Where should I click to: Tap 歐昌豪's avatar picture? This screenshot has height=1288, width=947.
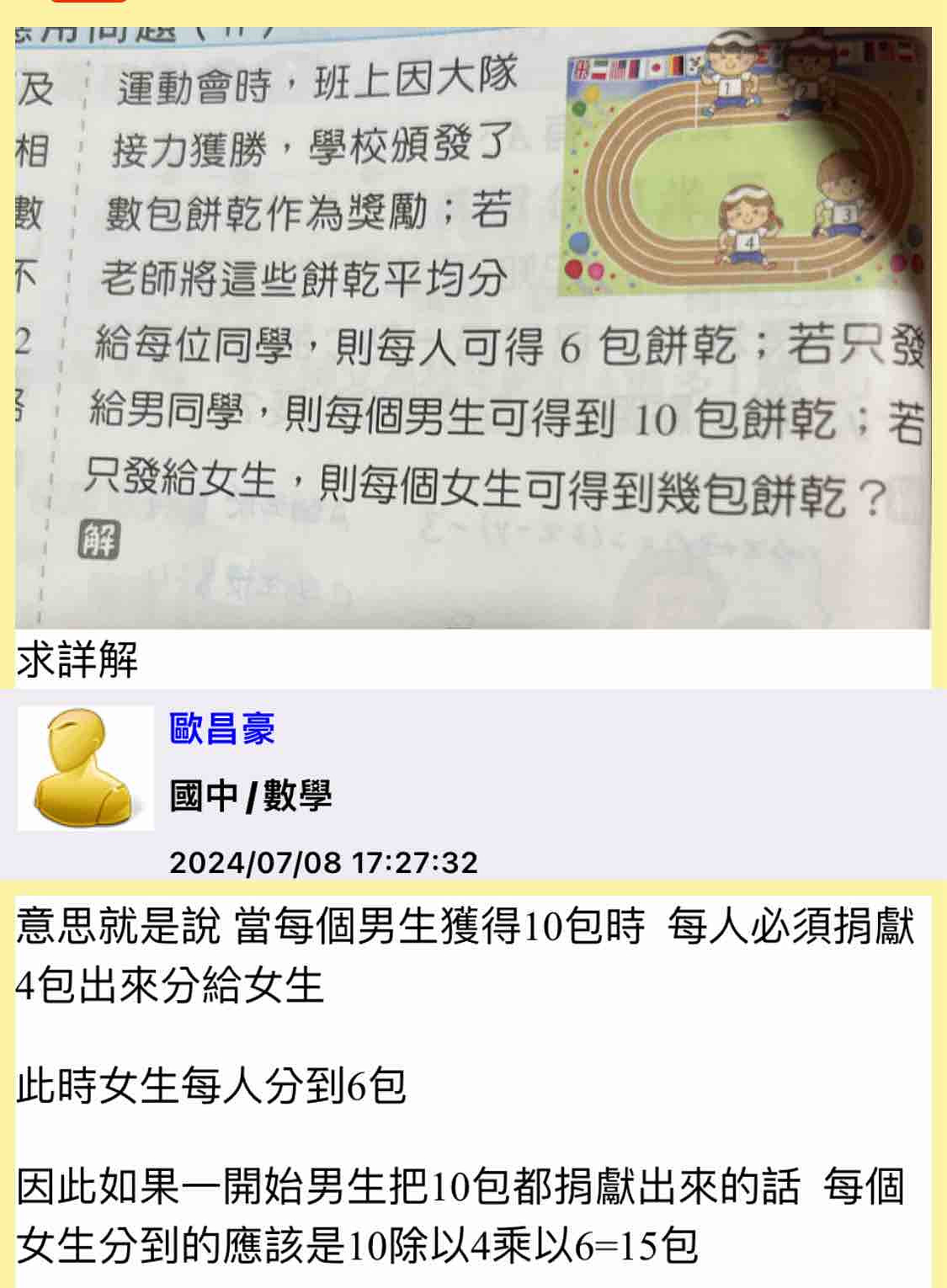[85, 769]
